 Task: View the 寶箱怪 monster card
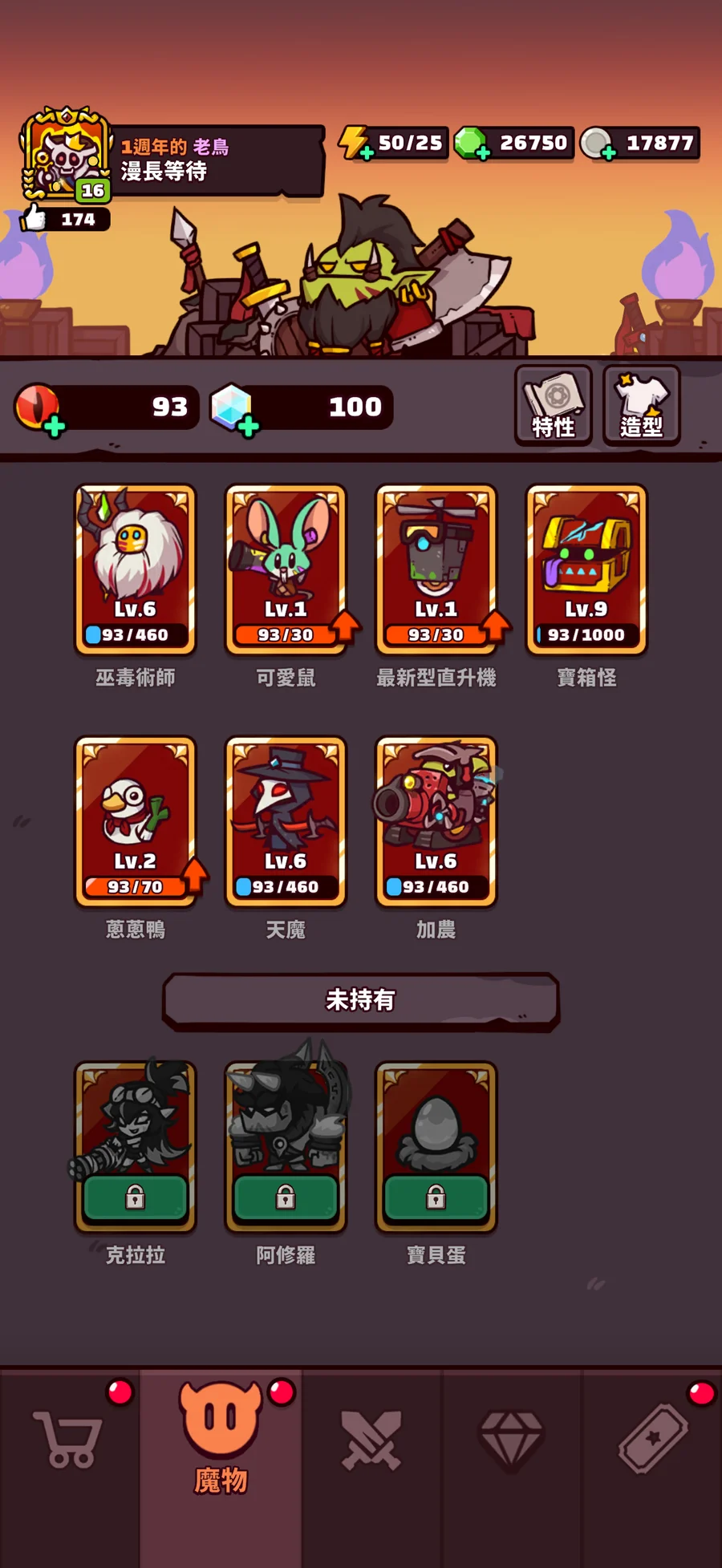tap(586, 569)
